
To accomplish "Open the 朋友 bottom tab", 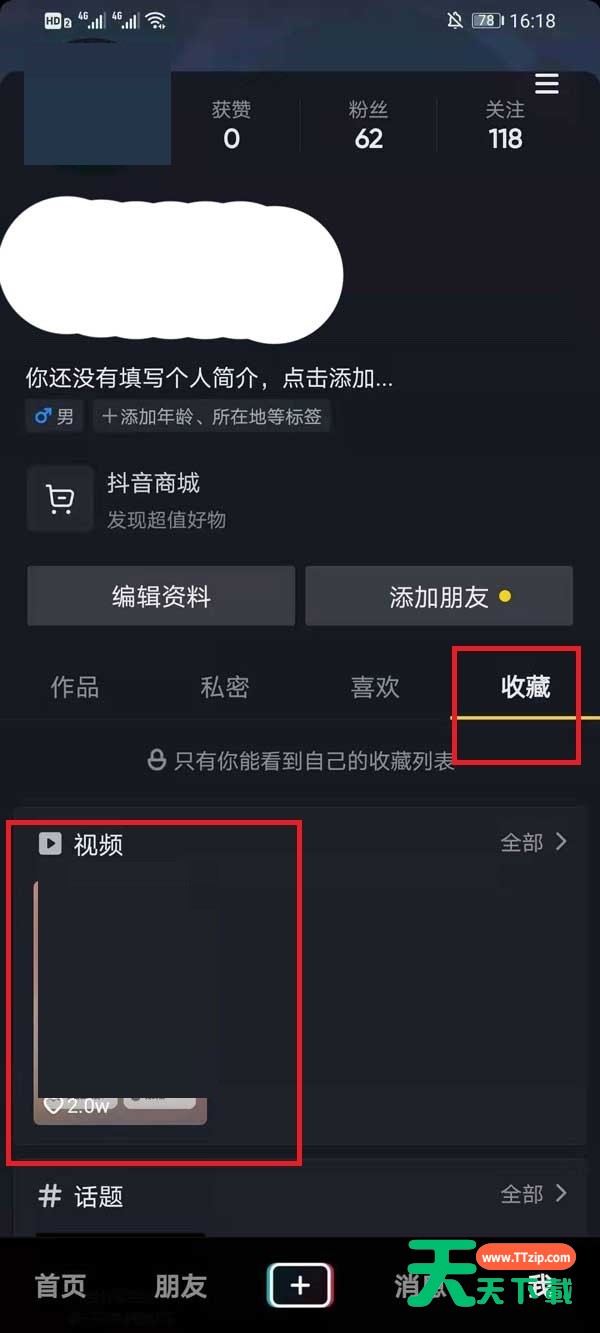I will 180,1286.
